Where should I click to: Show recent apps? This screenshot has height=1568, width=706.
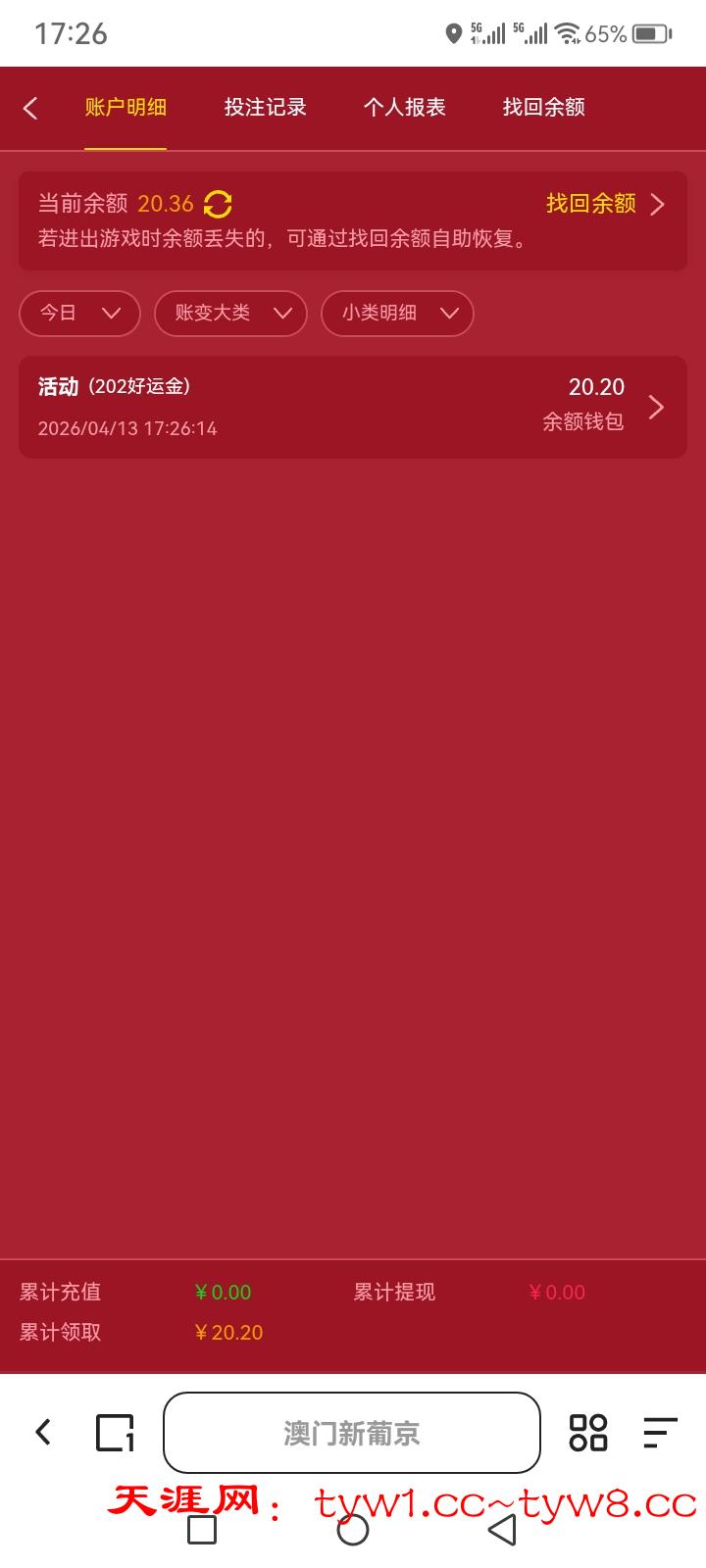point(202,1530)
